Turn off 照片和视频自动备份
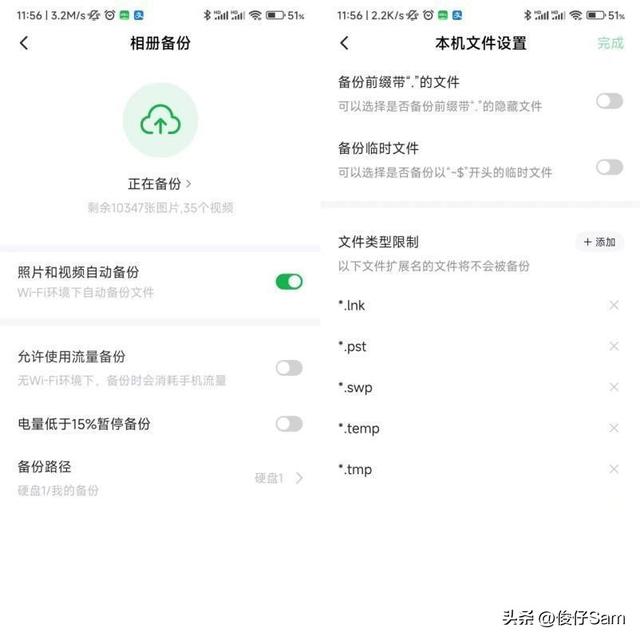 [x=289, y=282]
